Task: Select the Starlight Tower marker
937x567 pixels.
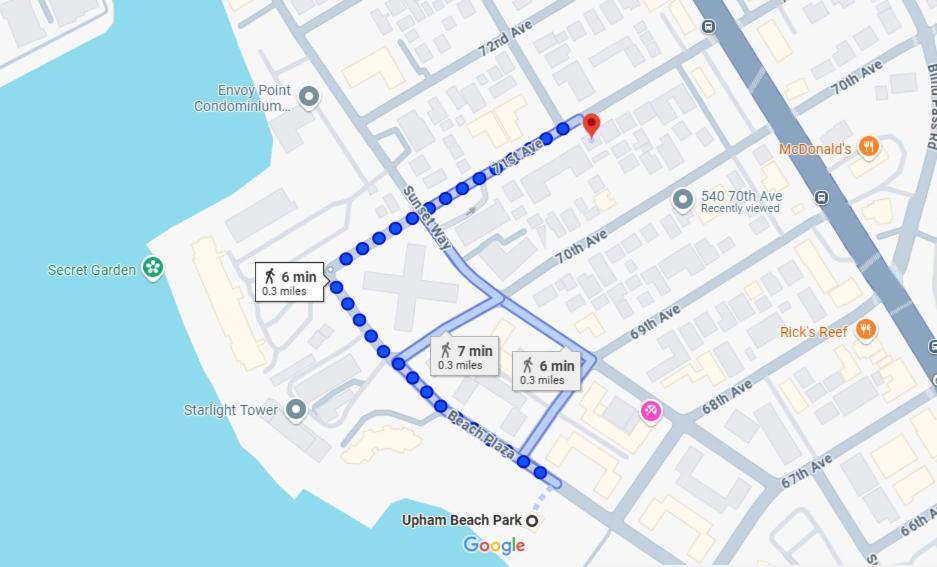Action: coord(295,409)
